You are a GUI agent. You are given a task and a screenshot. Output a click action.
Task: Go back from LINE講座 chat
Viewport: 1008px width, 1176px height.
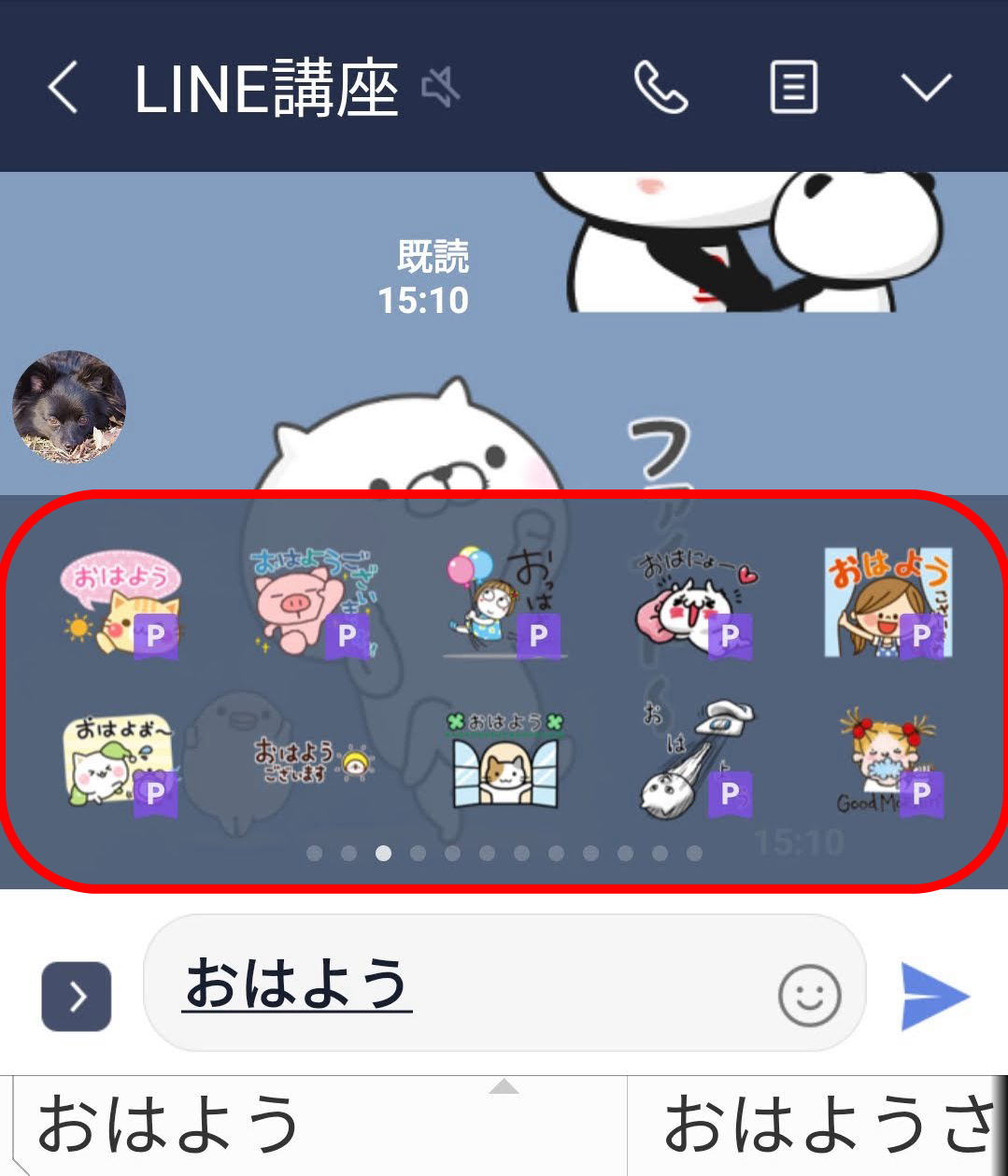click(64, 89)
